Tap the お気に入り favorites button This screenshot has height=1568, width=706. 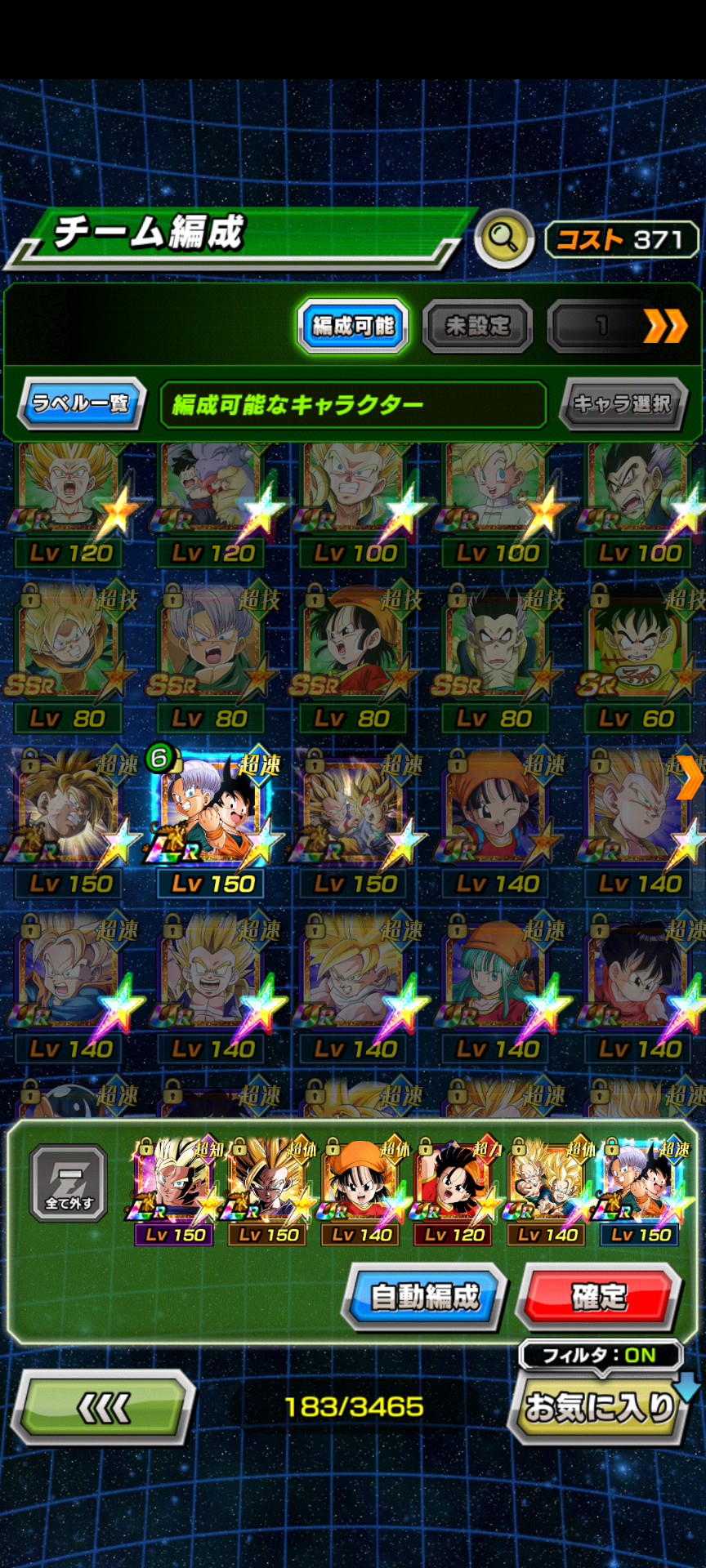[599, 1408]
